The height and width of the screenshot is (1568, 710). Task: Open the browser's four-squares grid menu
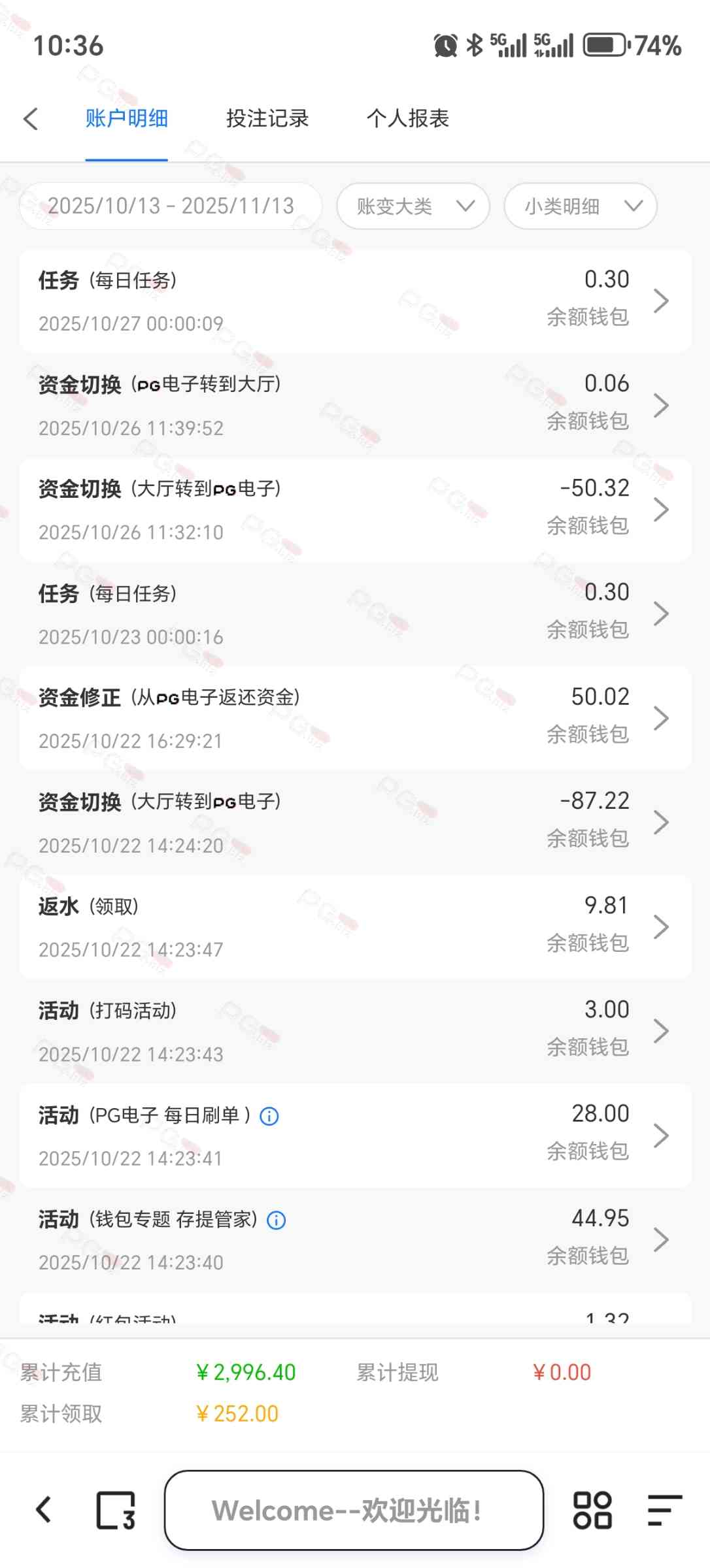tap(592, 1511)
